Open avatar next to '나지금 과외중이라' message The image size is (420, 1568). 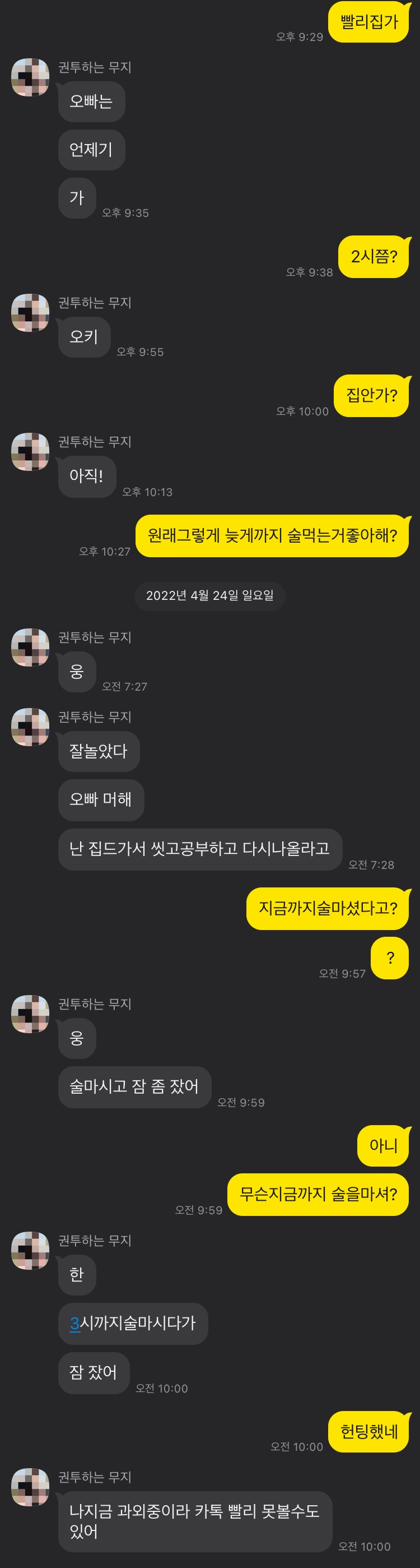click(30, 1487)
